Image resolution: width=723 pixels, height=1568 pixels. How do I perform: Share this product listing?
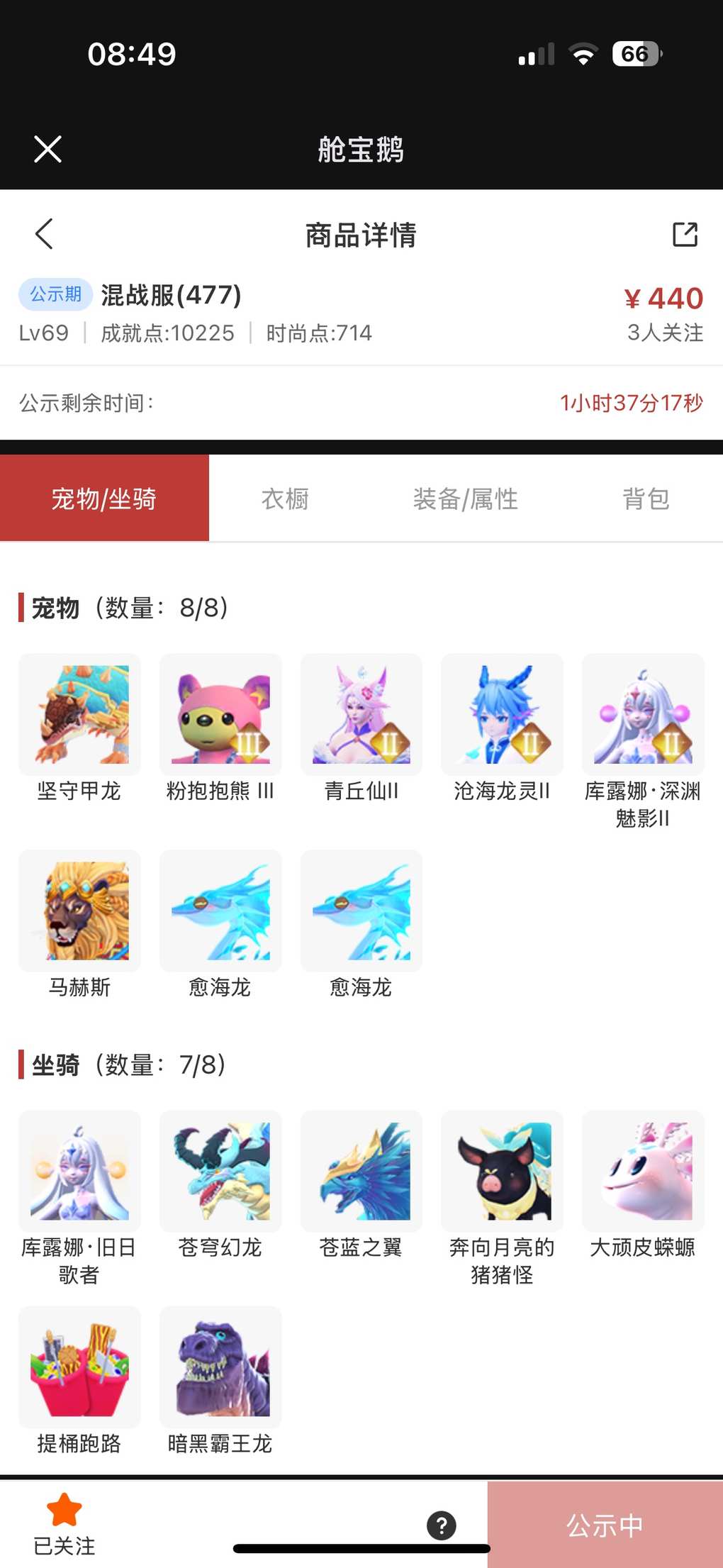pyautogui.click(x=685, y=234)
